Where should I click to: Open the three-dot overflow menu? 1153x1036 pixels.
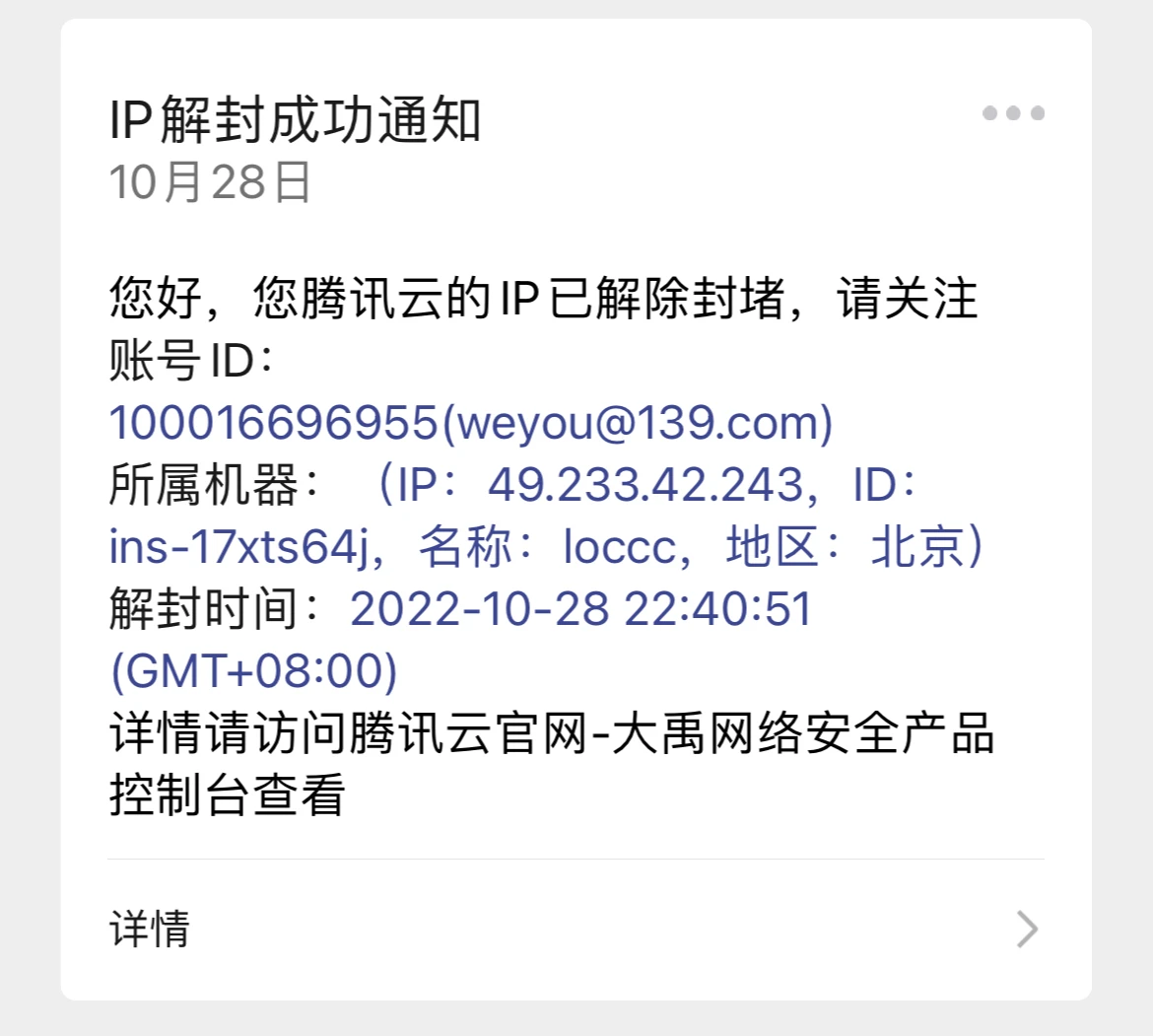[x=1013, y=113]
